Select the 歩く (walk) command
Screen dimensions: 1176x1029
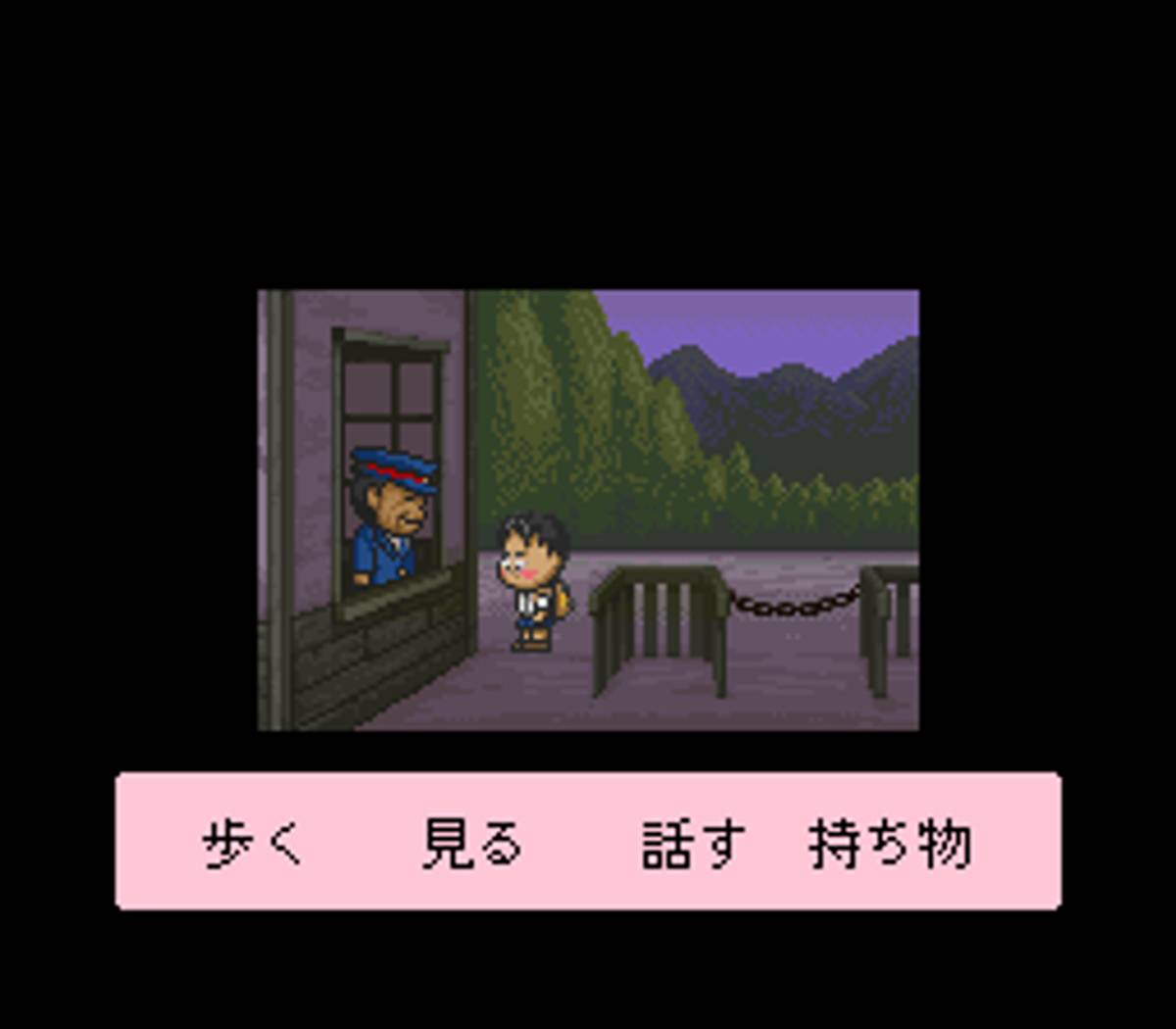[x=253, y=844]
